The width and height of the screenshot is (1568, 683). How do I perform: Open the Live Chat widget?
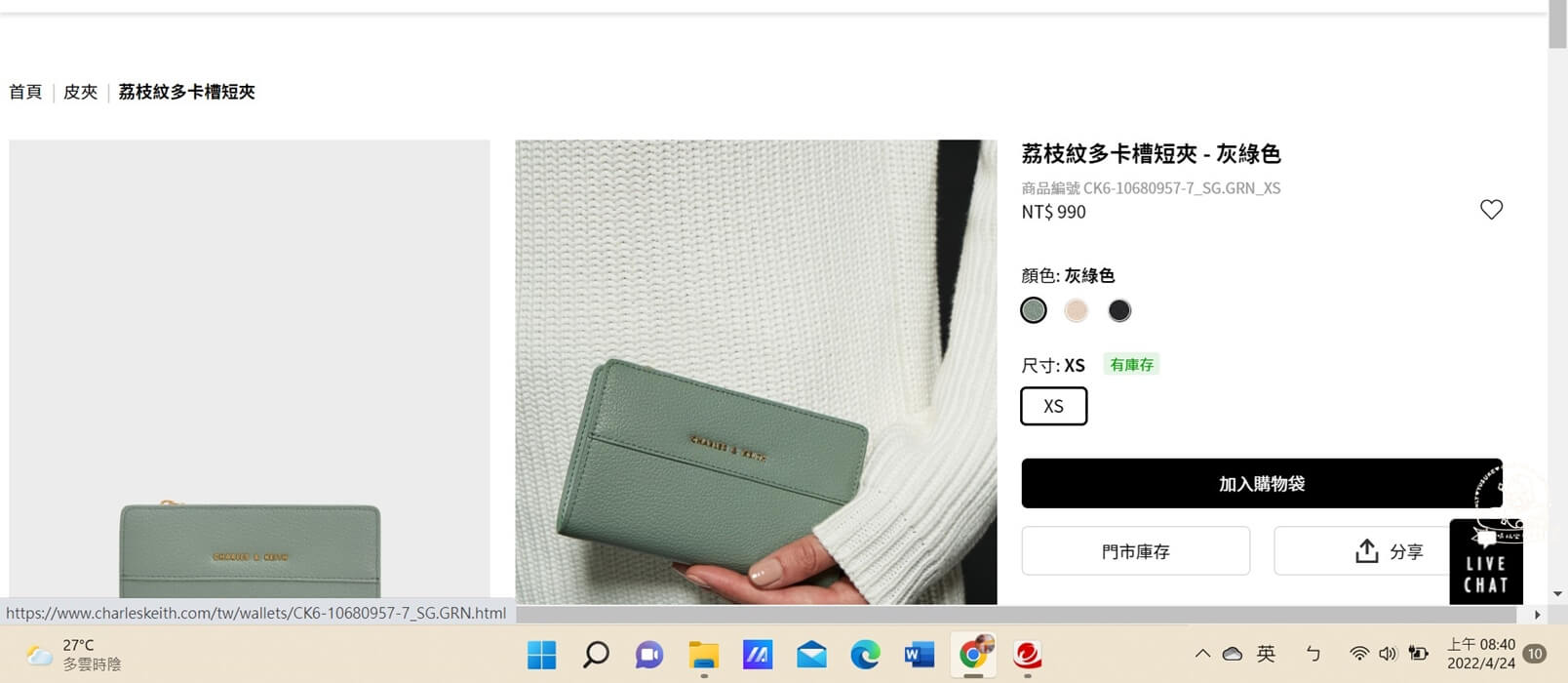[1485, 563]
